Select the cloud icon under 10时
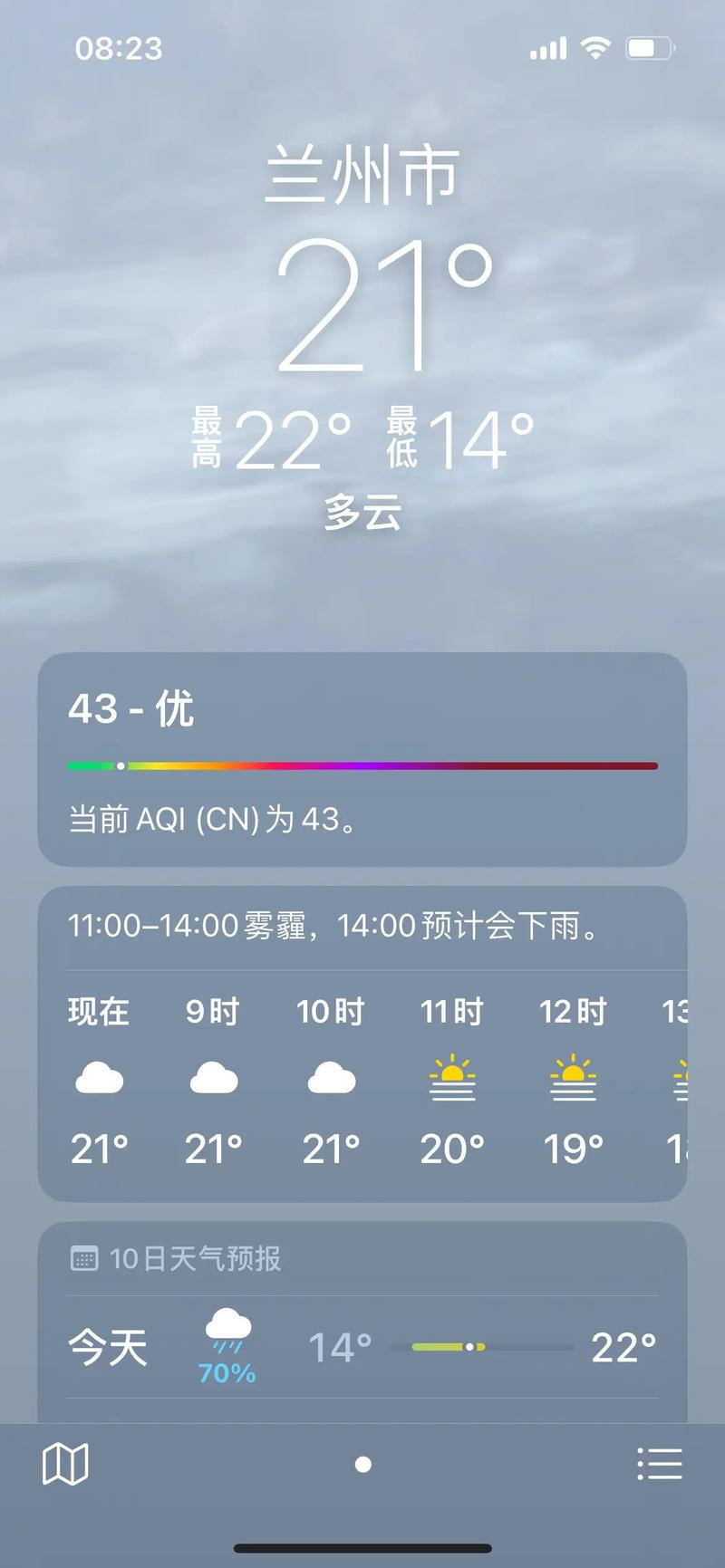 [331, 1078]
